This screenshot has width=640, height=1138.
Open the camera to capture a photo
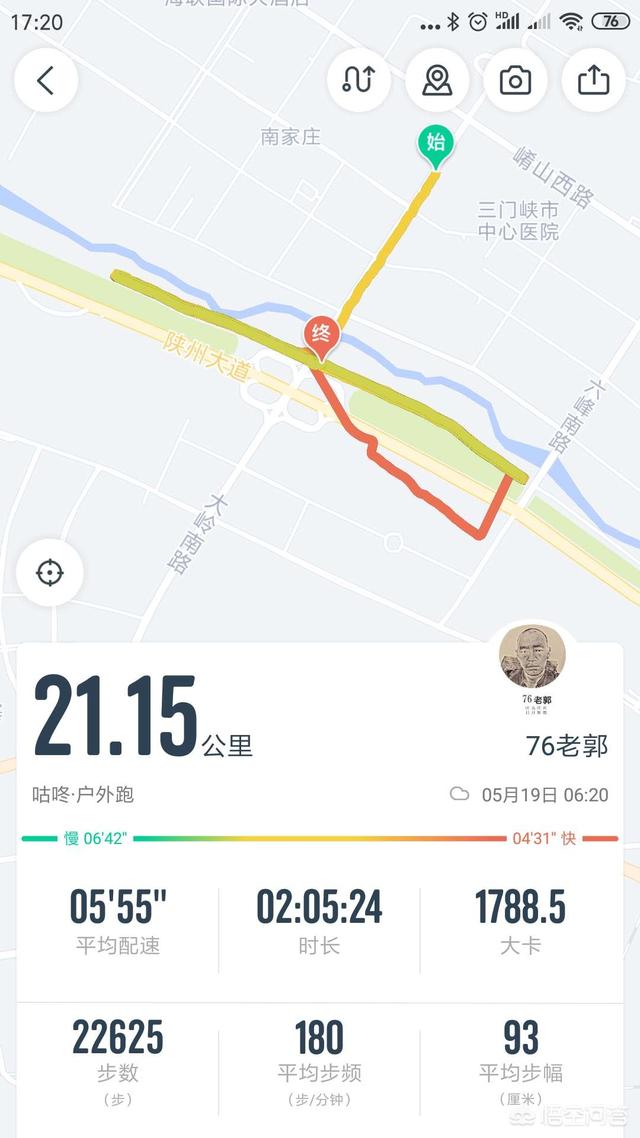515,80
